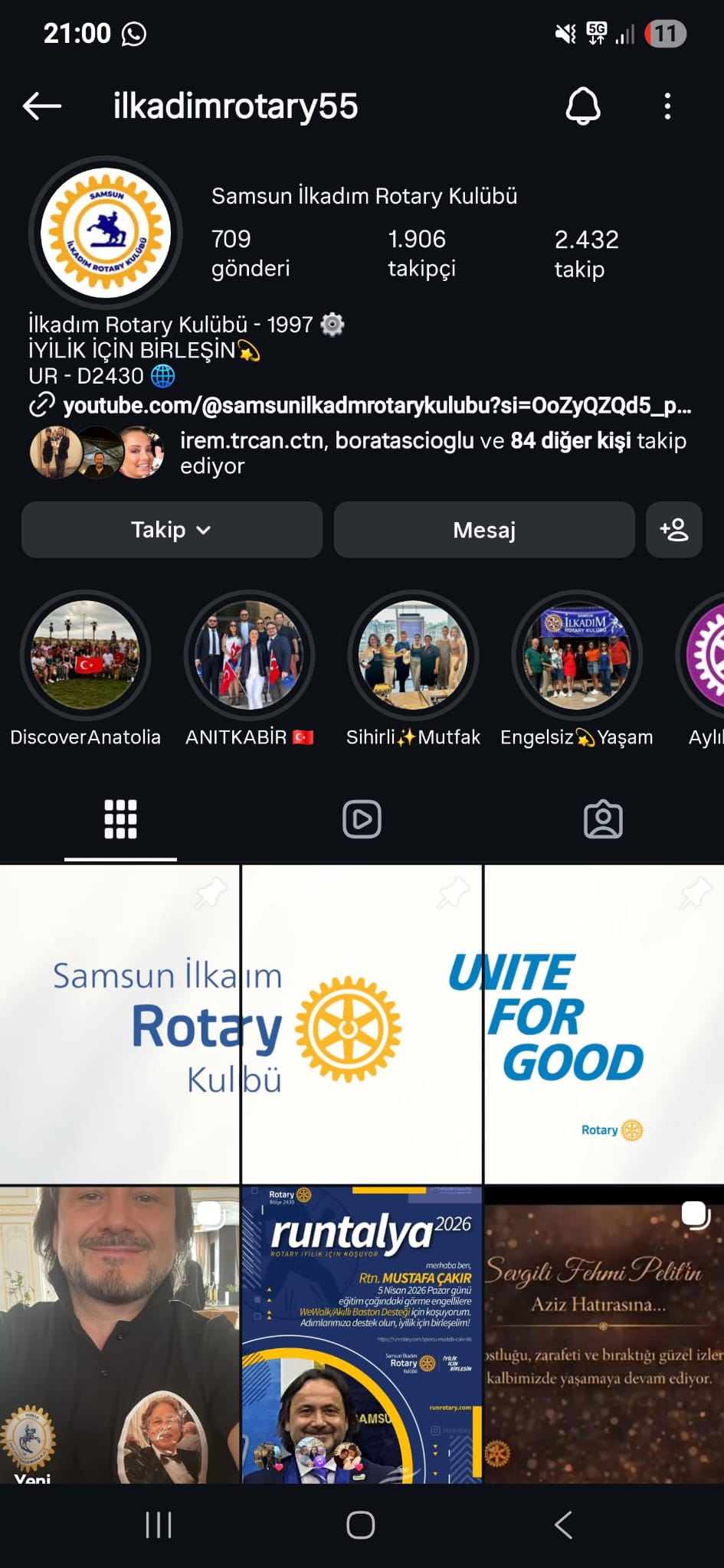This screenshot has height=1568, width=724.
Task: Expand the Takip dropdown button
Action: coord(172,530)
